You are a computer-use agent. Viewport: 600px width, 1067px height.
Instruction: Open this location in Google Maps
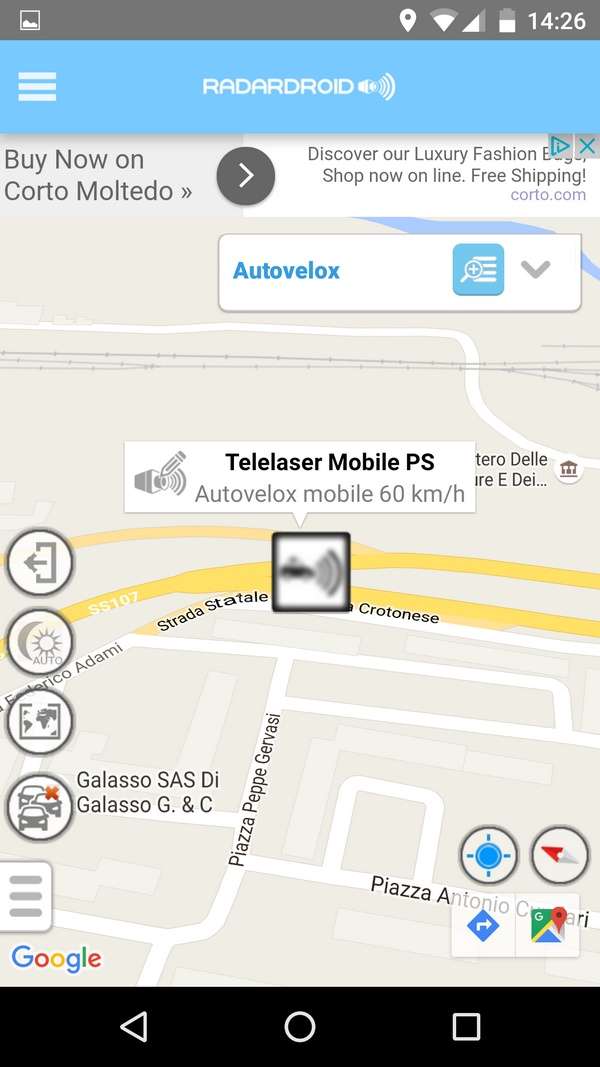click(548, 925)
